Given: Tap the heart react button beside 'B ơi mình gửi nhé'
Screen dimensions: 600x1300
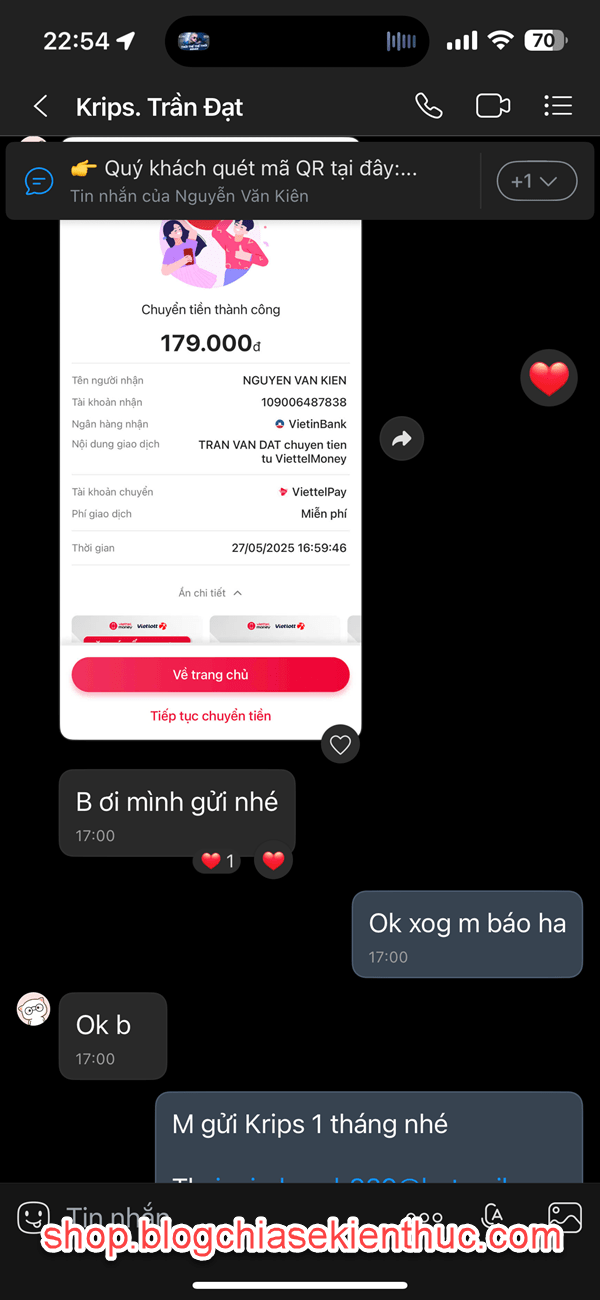Looking at the screenshot, I should click(273, 860).
